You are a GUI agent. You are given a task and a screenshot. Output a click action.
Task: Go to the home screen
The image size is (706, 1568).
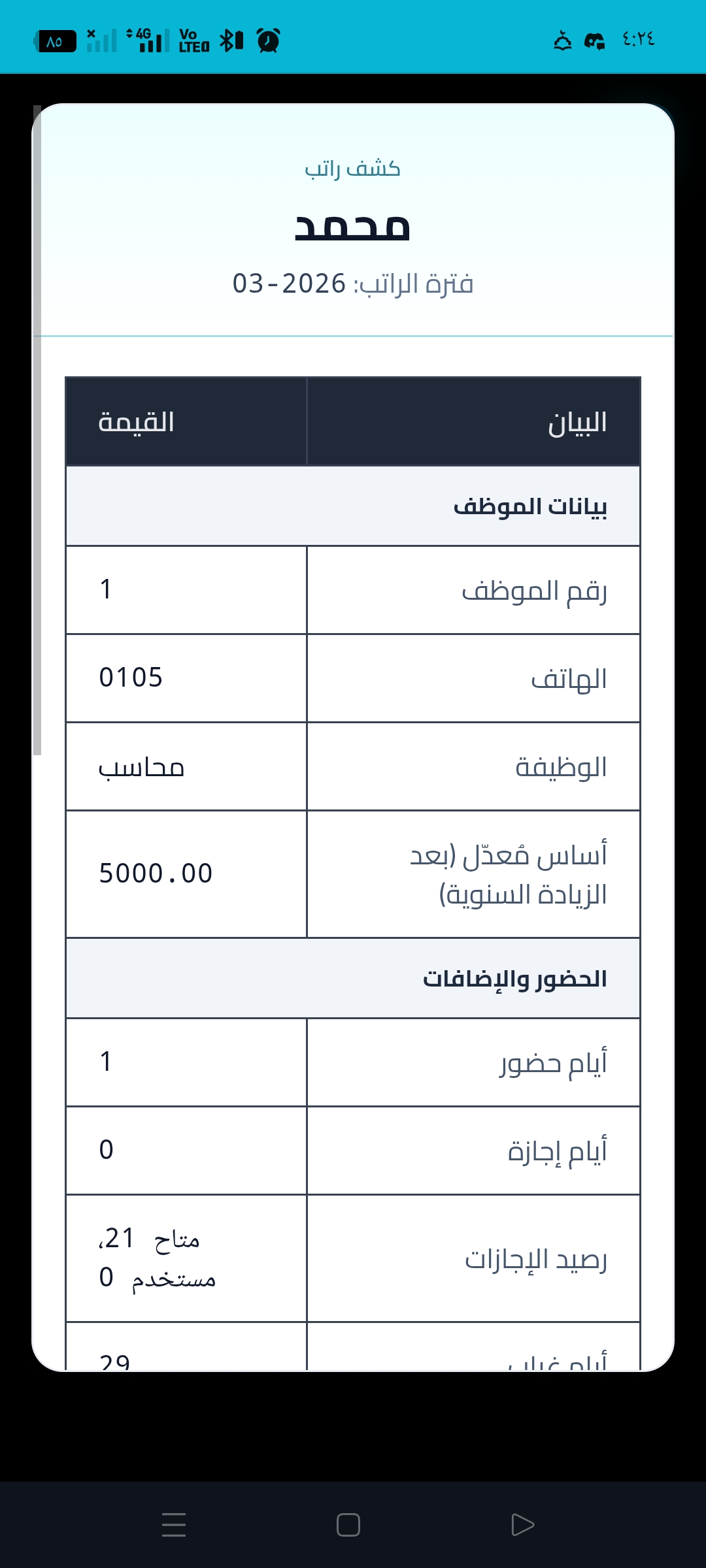click(348, 1525)
